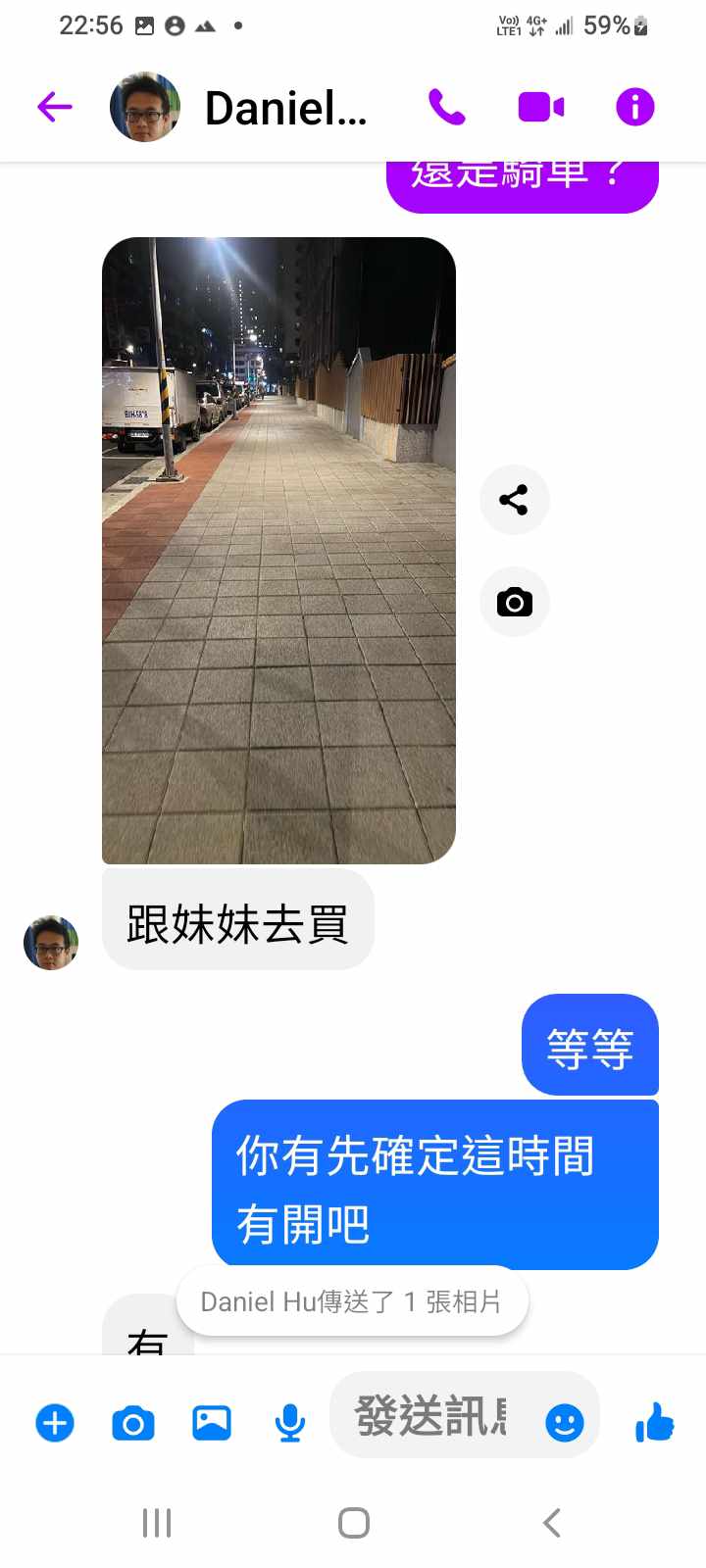Pick a photo from the gallery

211,1422
